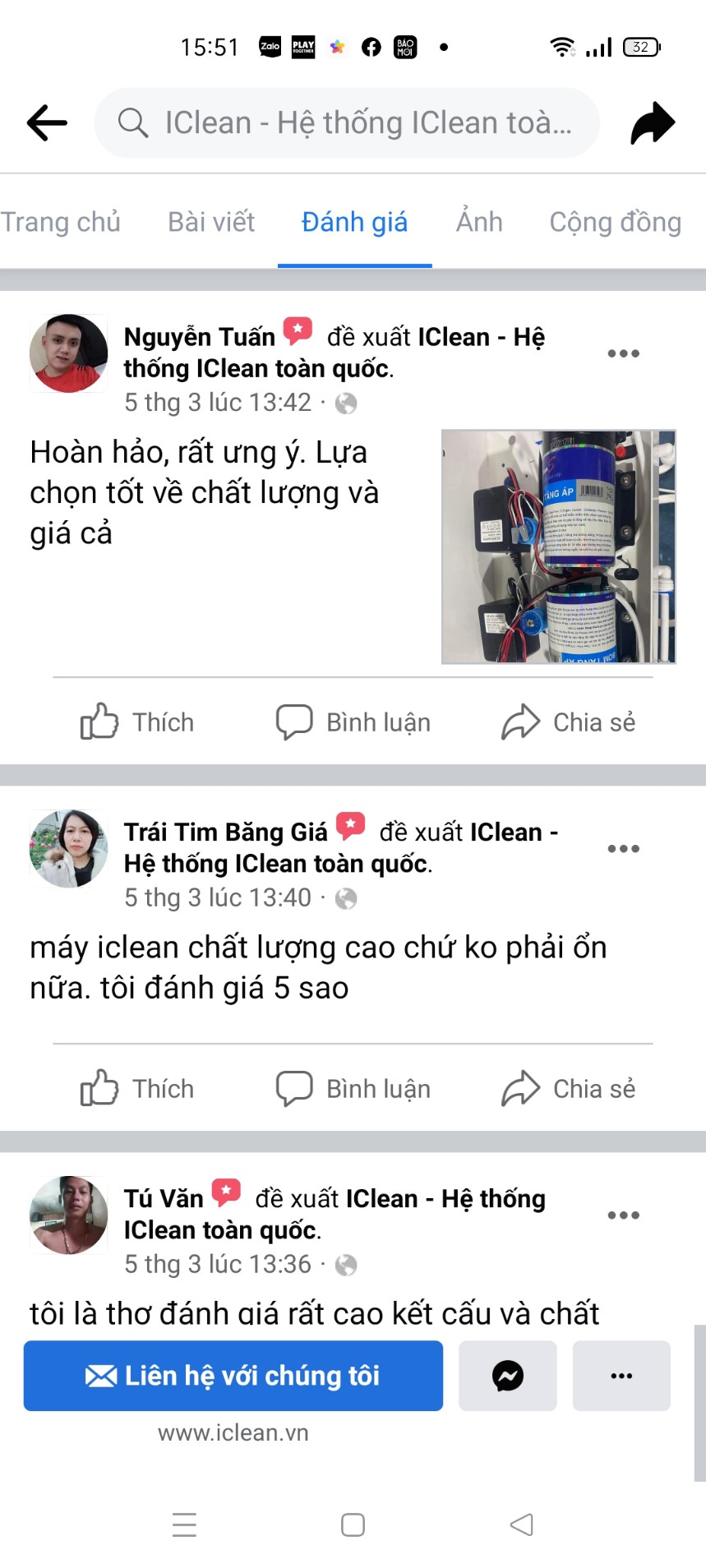This screenshot has height=1568, width=706.
Task: Comment on Trái Tim Băng Giá's review
Action: [353, 1088]
